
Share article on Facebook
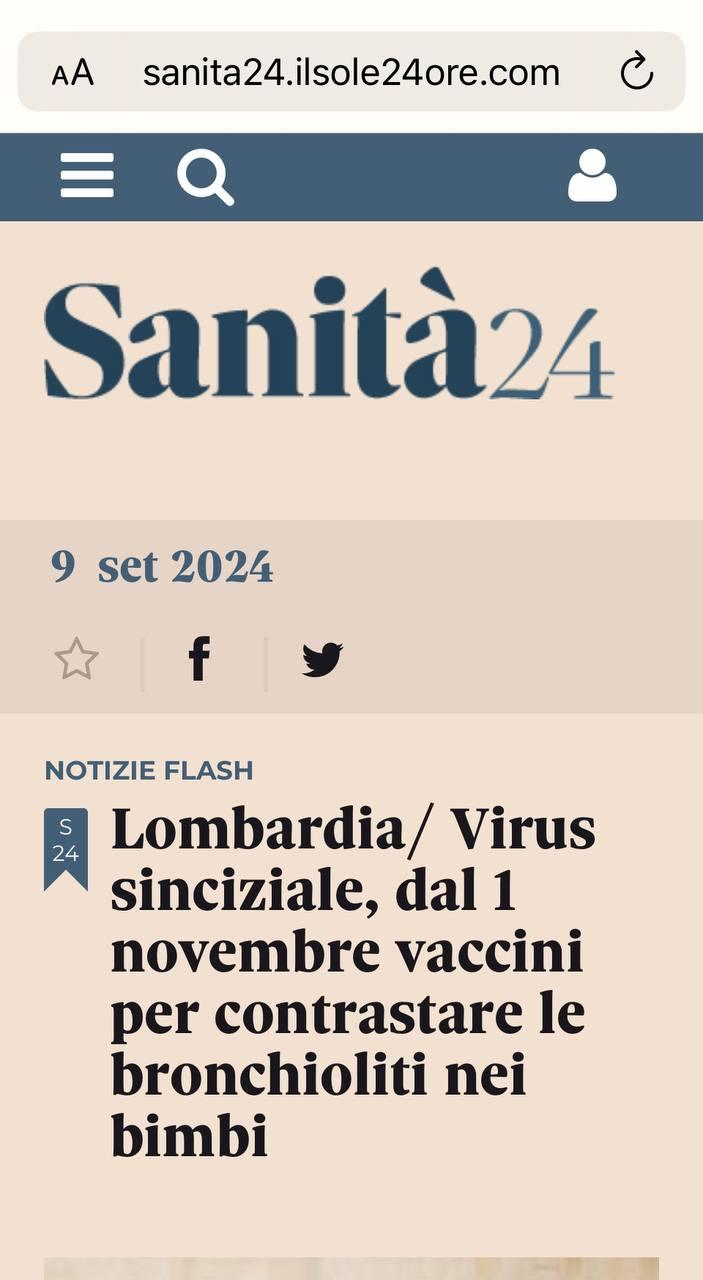point(200,660)
